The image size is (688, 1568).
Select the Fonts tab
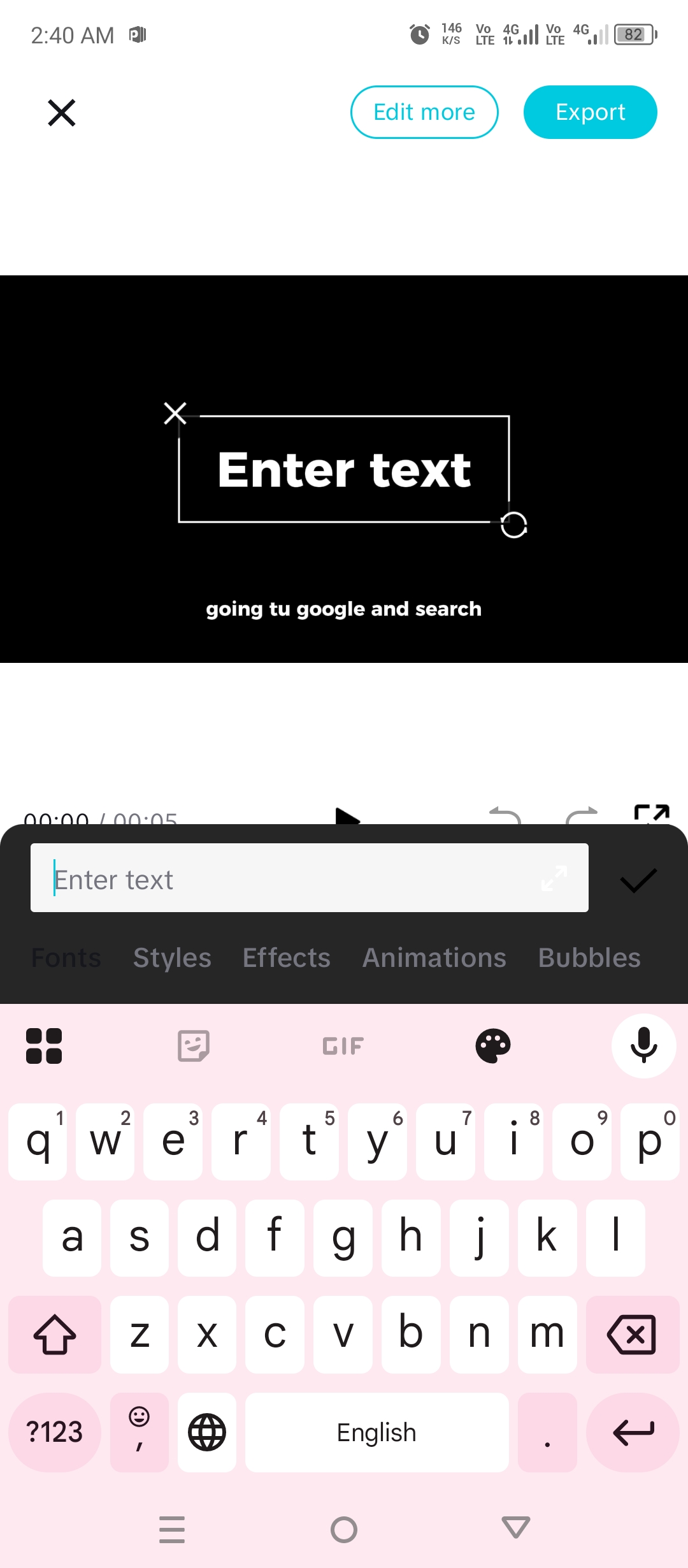[66, 957]
